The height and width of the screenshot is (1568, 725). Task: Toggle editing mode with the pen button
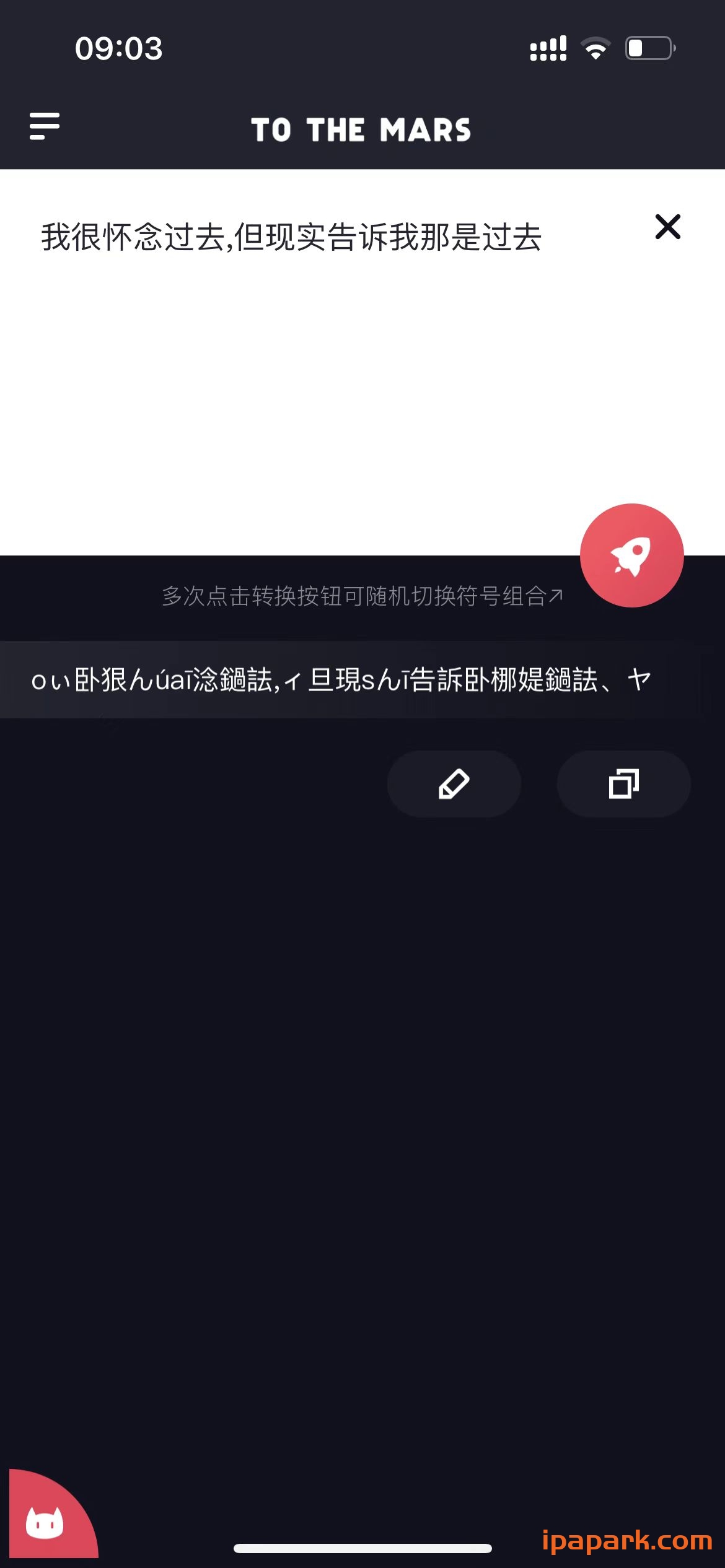tap(454, 783)
